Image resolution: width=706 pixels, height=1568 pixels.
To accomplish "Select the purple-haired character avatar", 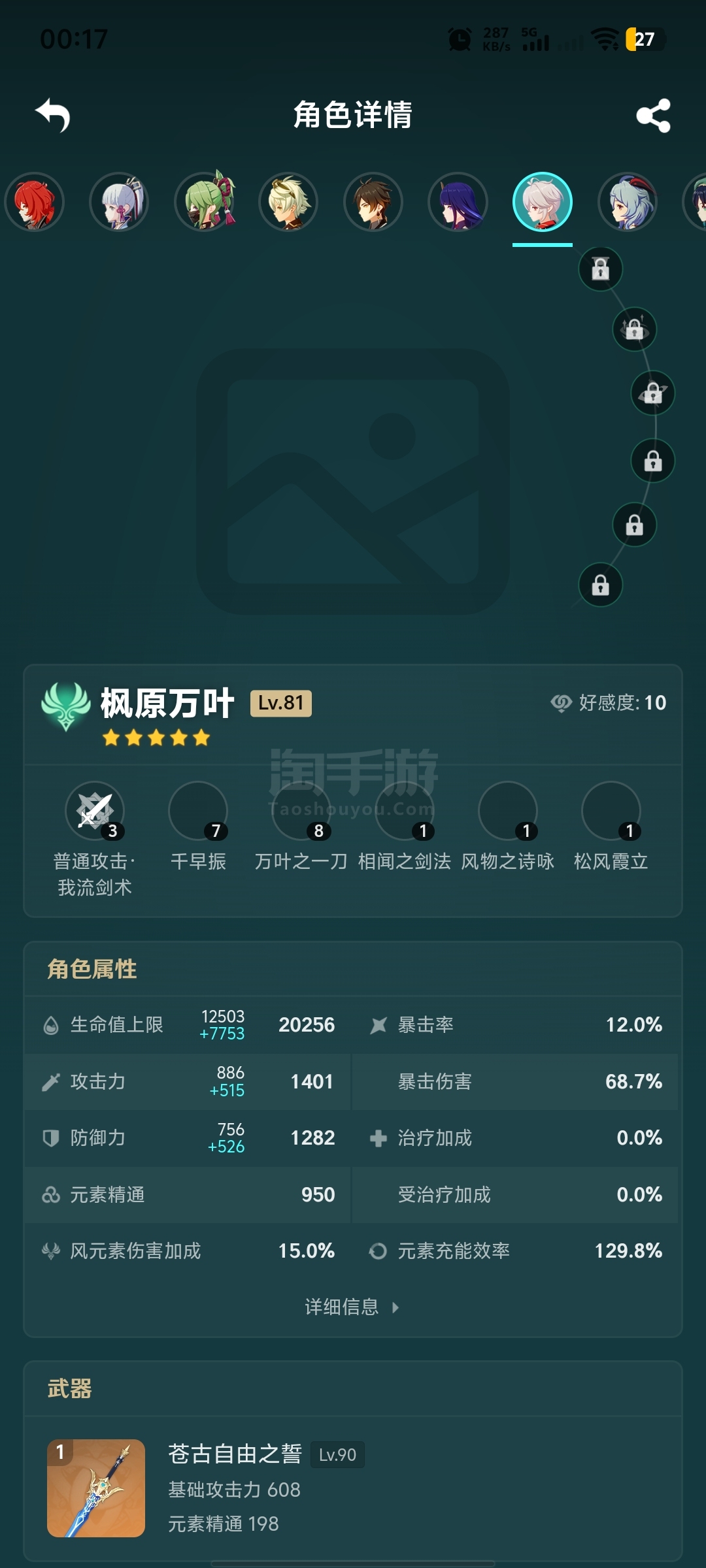I will 458,202.
